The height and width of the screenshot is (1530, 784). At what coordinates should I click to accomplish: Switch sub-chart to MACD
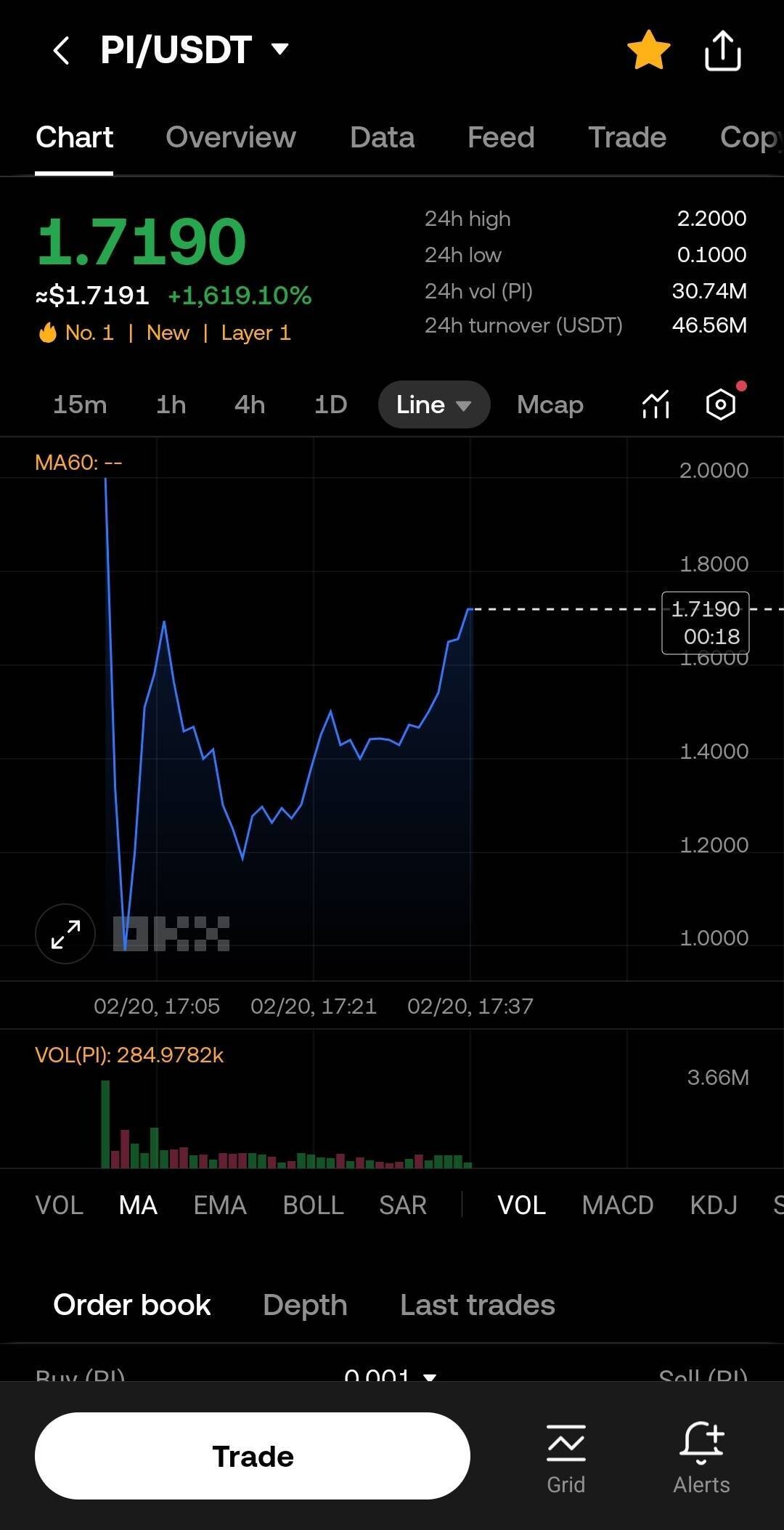pyautogui.click(x=617, y=1205)
